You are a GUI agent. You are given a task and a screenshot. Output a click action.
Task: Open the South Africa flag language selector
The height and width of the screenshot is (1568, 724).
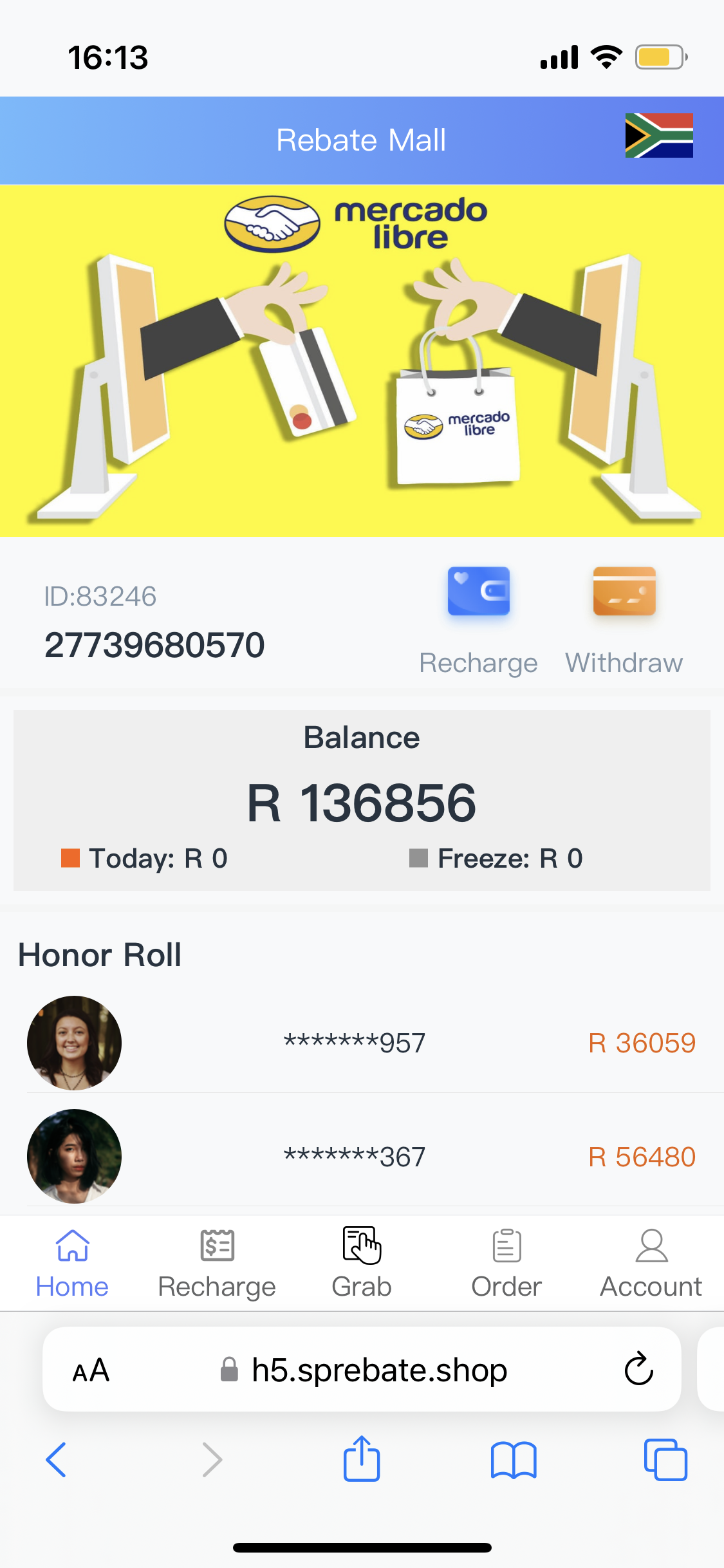pos(658,135)
